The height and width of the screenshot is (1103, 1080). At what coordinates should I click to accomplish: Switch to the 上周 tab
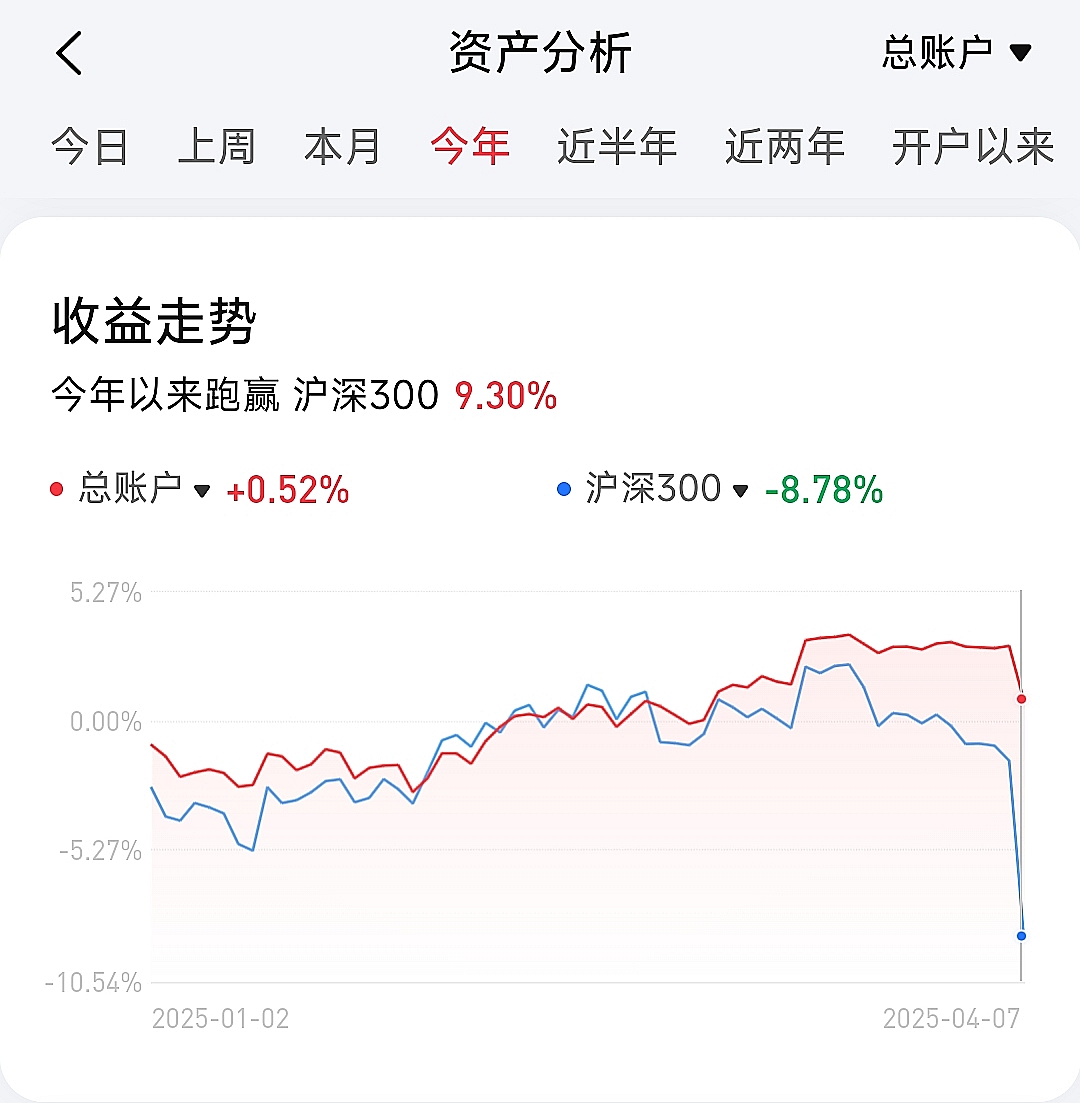pyautogui.click(x=216, y=147)
